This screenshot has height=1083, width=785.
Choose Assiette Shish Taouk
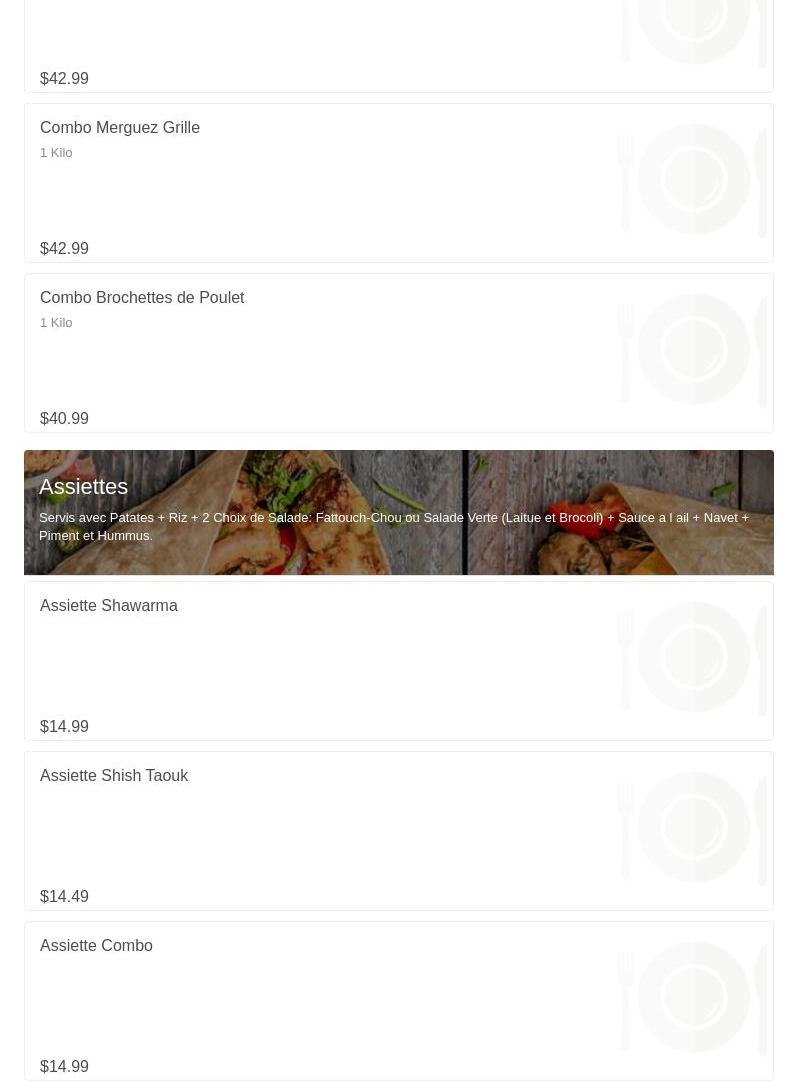click(114, 776)
